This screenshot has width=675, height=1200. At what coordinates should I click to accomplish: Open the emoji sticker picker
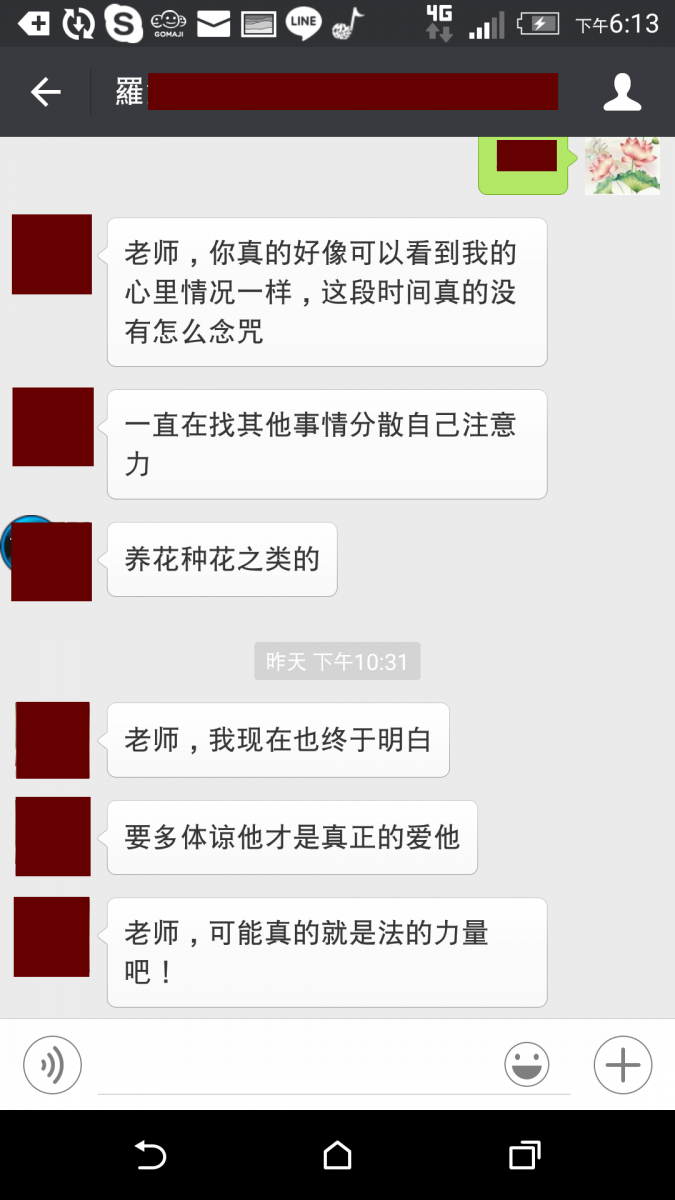click(x=527, y=1064)
